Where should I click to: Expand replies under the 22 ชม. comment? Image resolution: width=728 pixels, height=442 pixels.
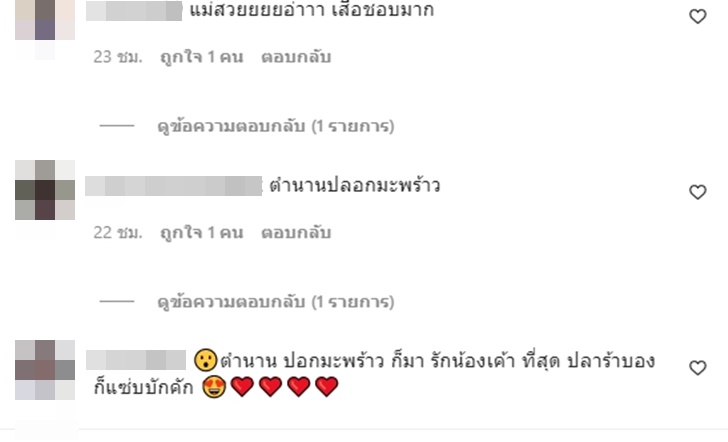coord(275,301)
